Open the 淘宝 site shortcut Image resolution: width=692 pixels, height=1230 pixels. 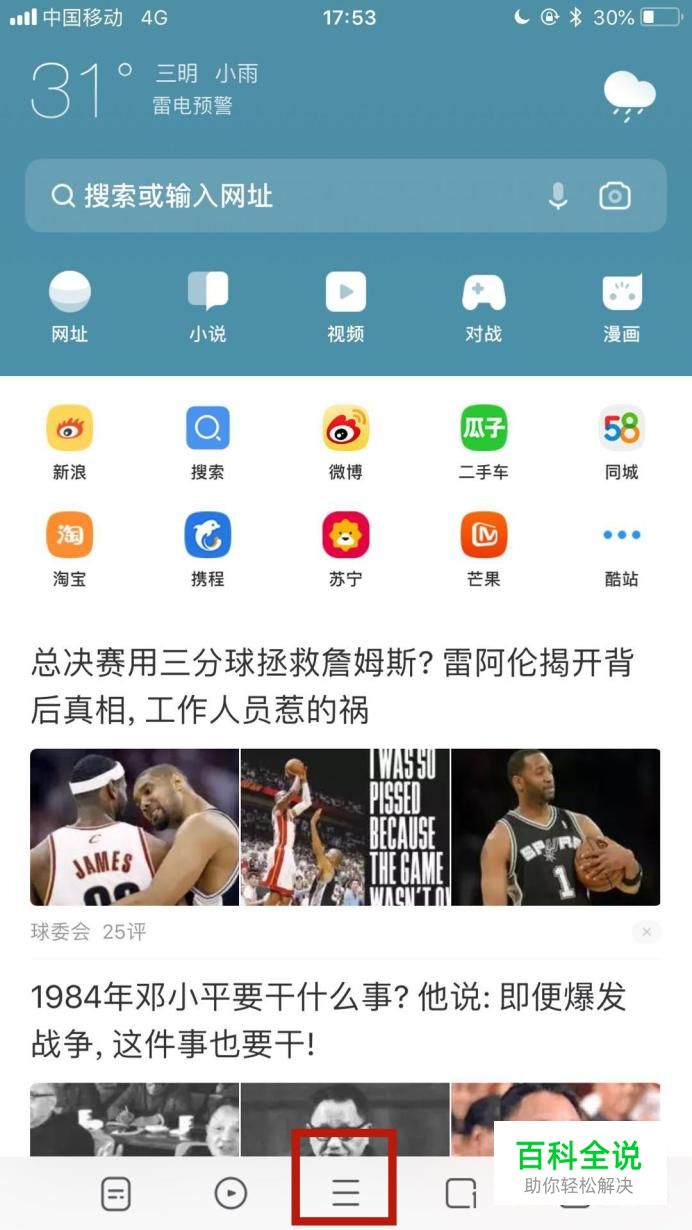pos(70,547)
